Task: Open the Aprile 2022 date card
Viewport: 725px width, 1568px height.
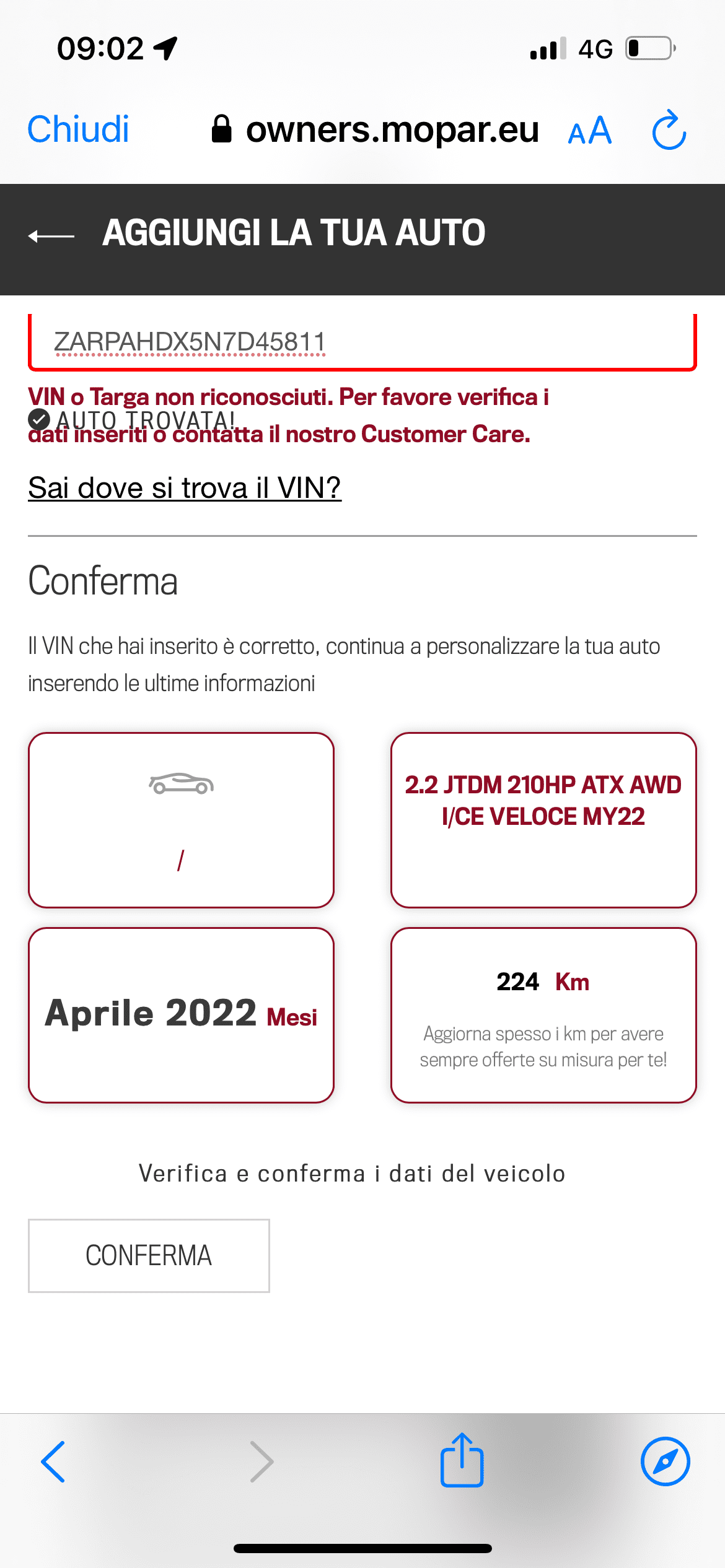Action: click(x=181, y=1015)
